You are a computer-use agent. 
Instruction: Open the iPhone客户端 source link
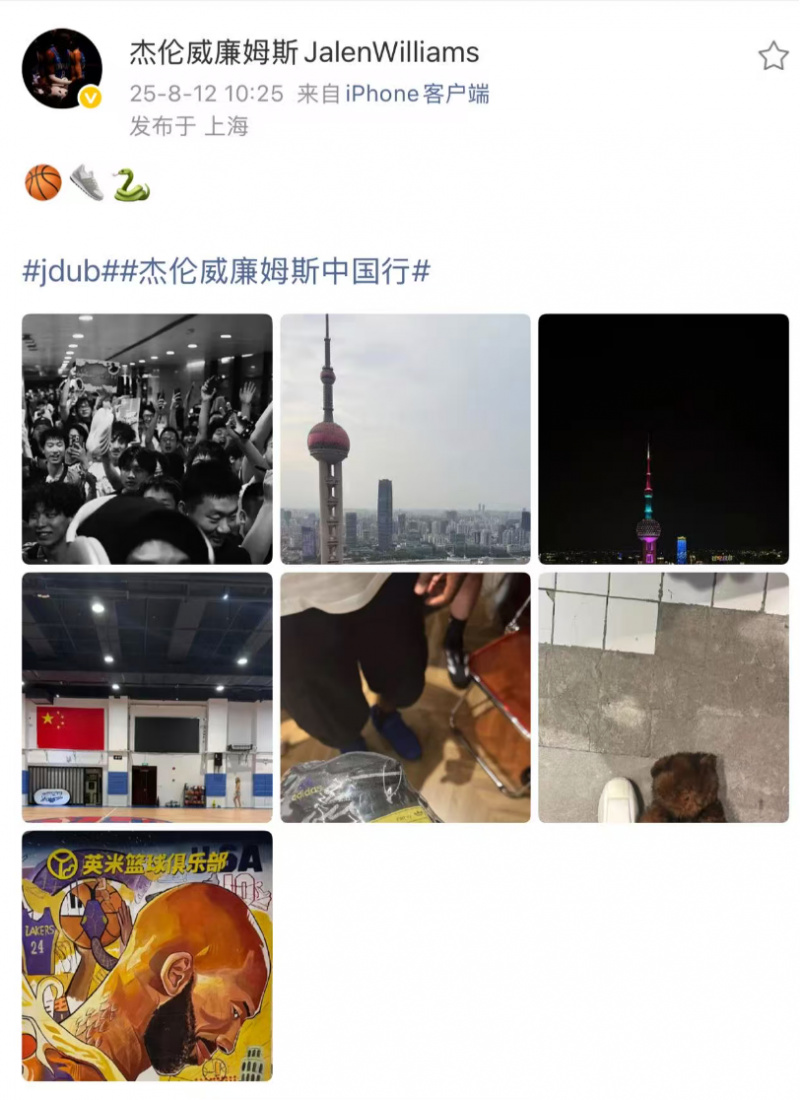click(x=417, y=94)
